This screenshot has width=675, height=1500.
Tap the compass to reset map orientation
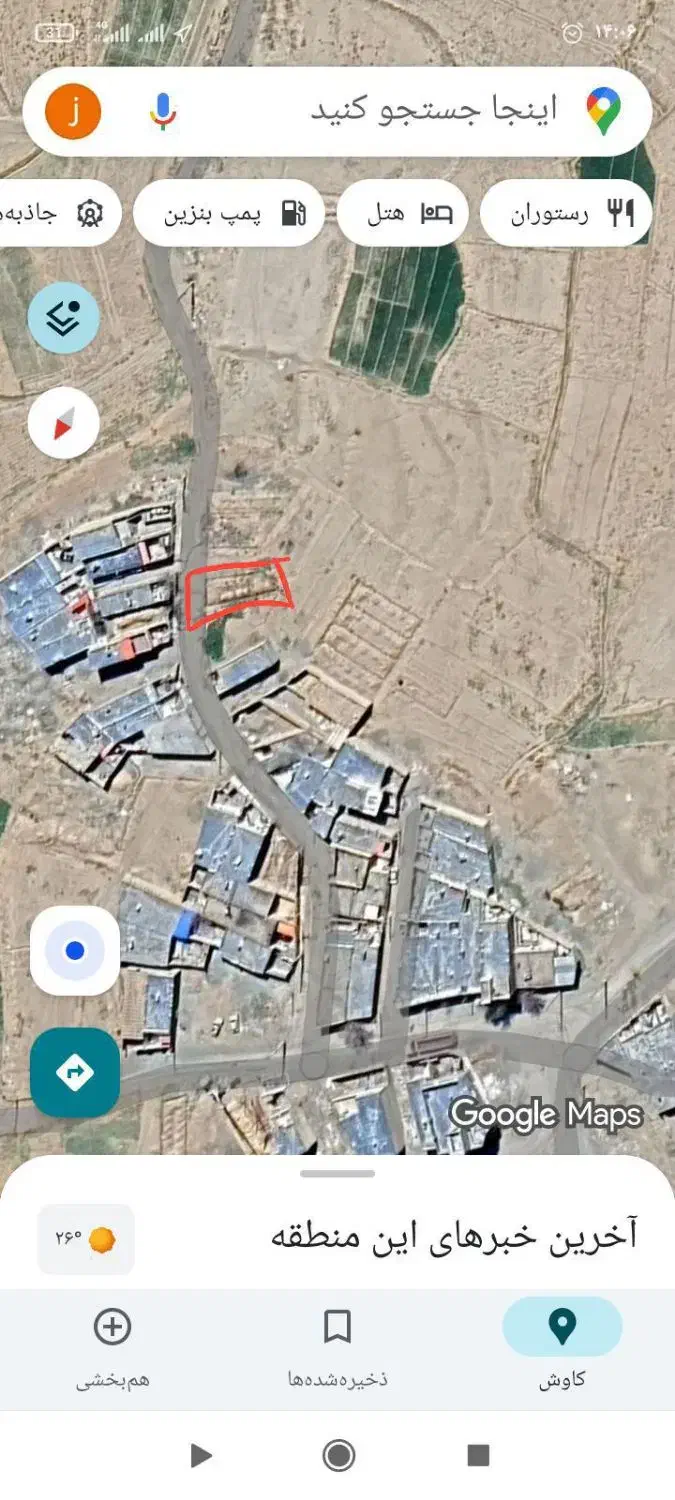click(x=64, y=423)
